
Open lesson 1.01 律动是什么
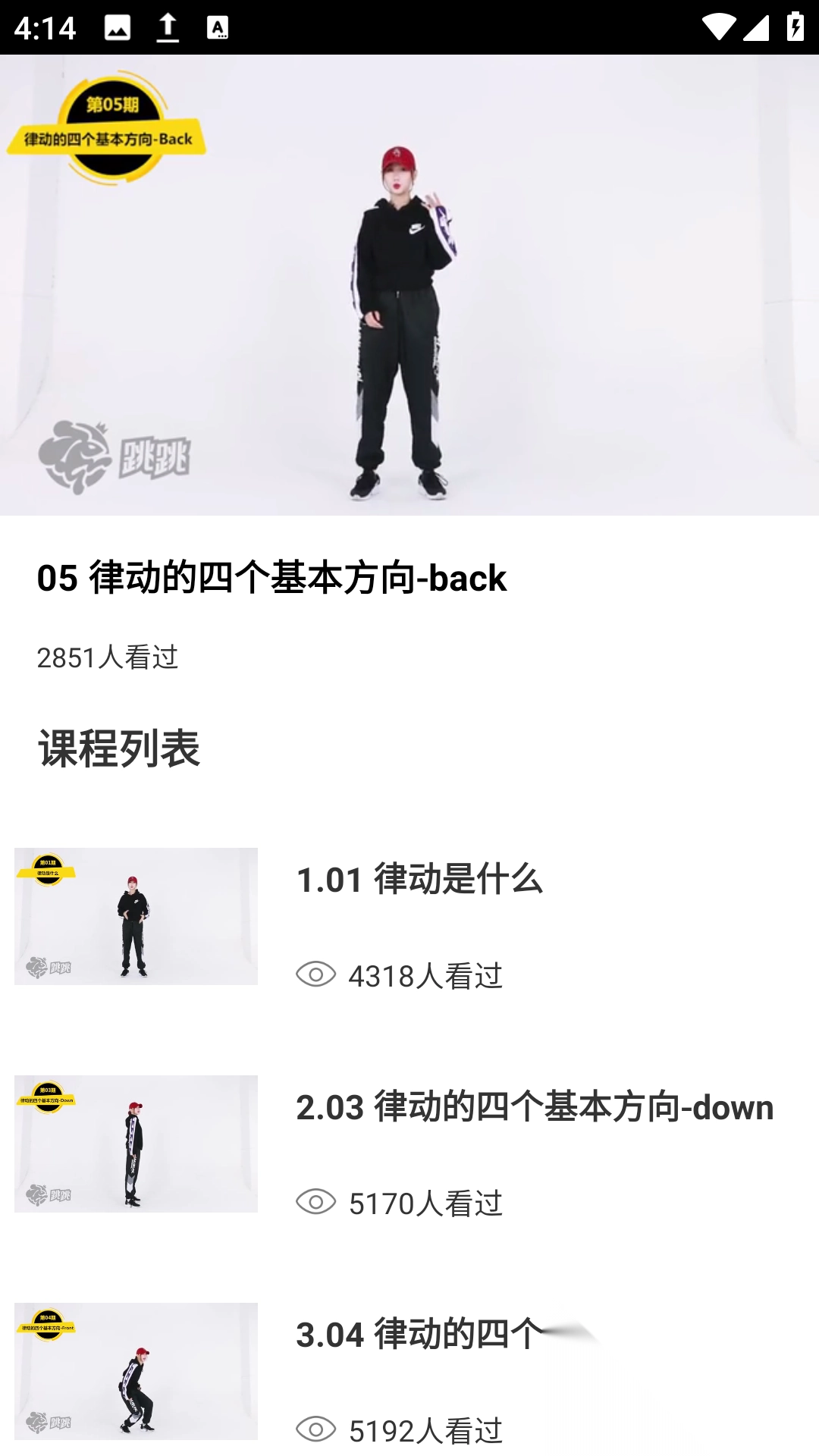click(x=419, y=880)
